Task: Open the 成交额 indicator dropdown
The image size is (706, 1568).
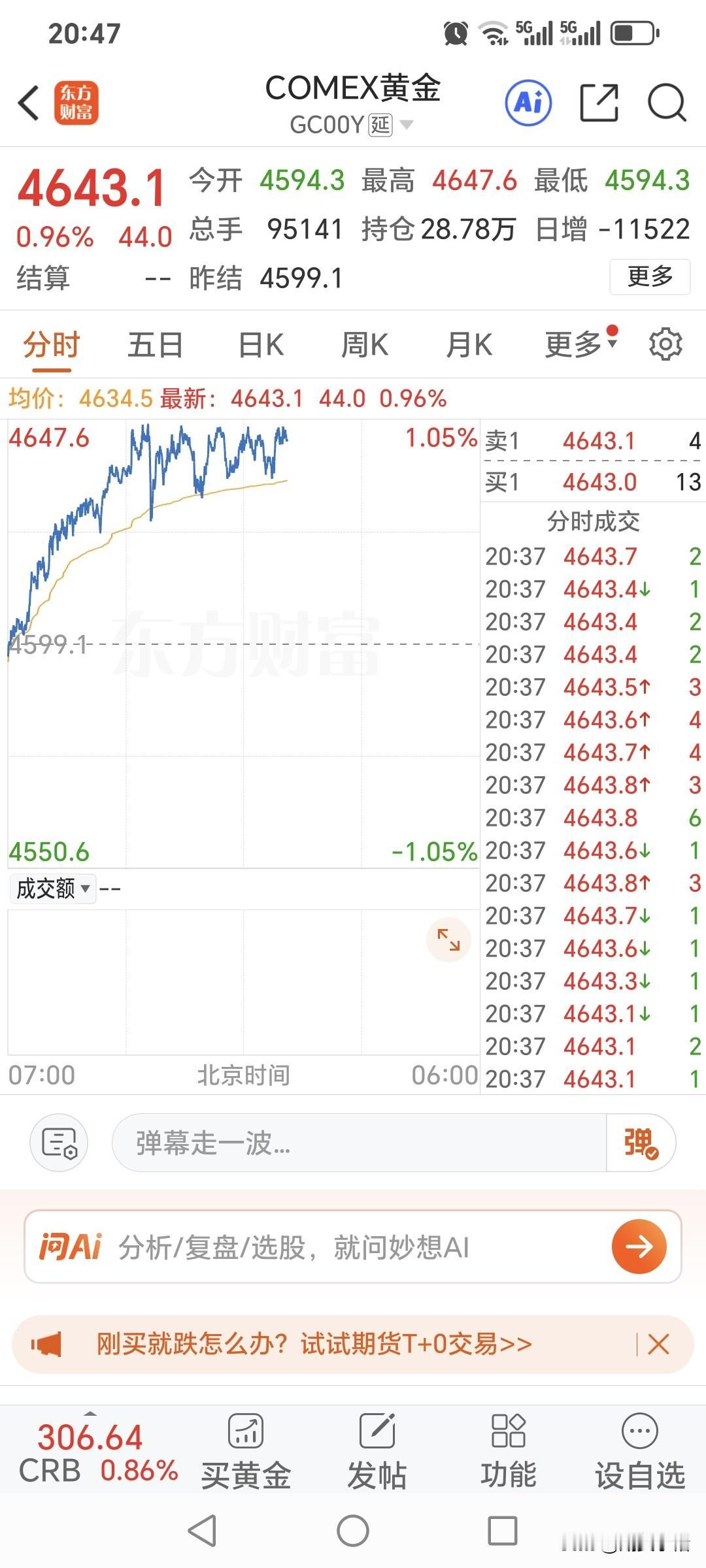Action: click(52, 889)
